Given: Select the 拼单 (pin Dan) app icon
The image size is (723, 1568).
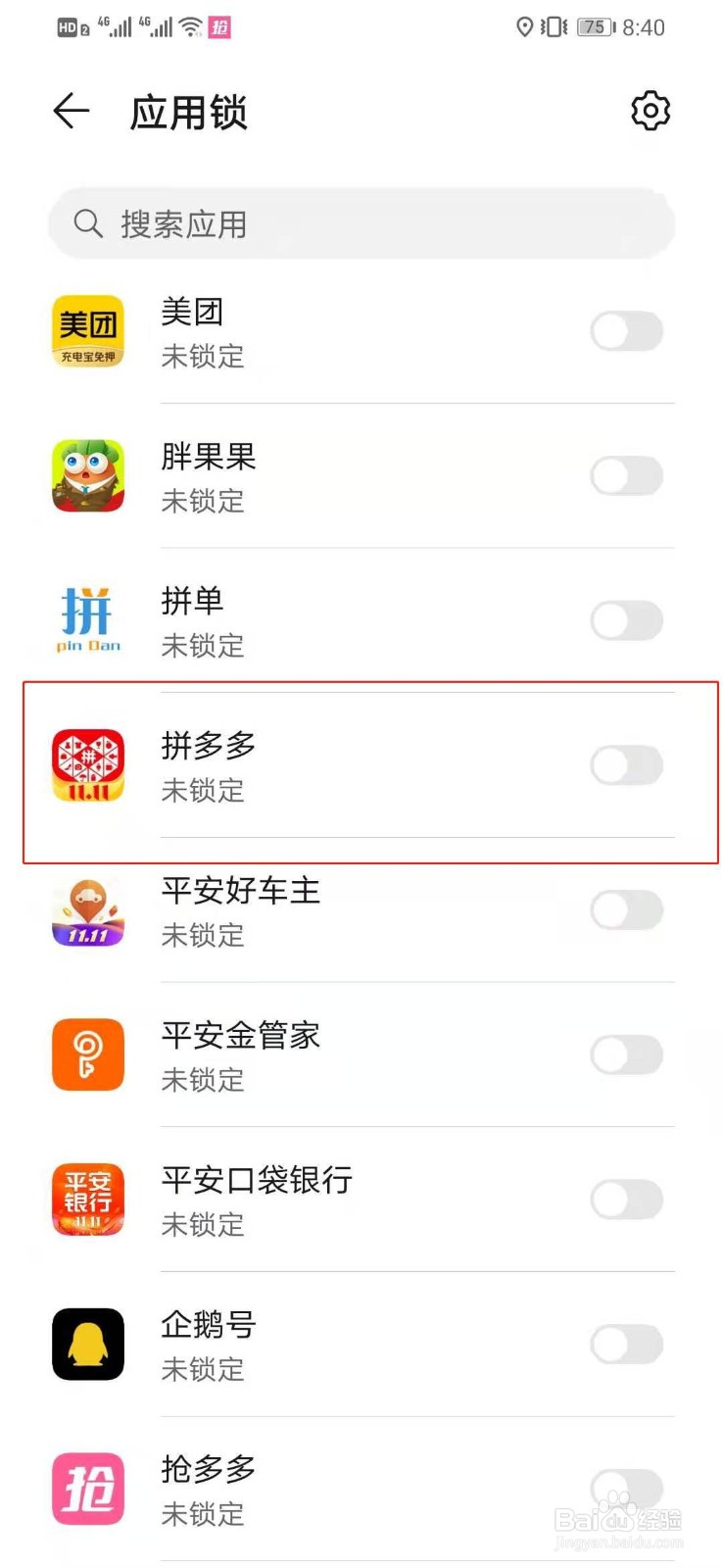Looking at the screenshot, I should click(87, 620).
